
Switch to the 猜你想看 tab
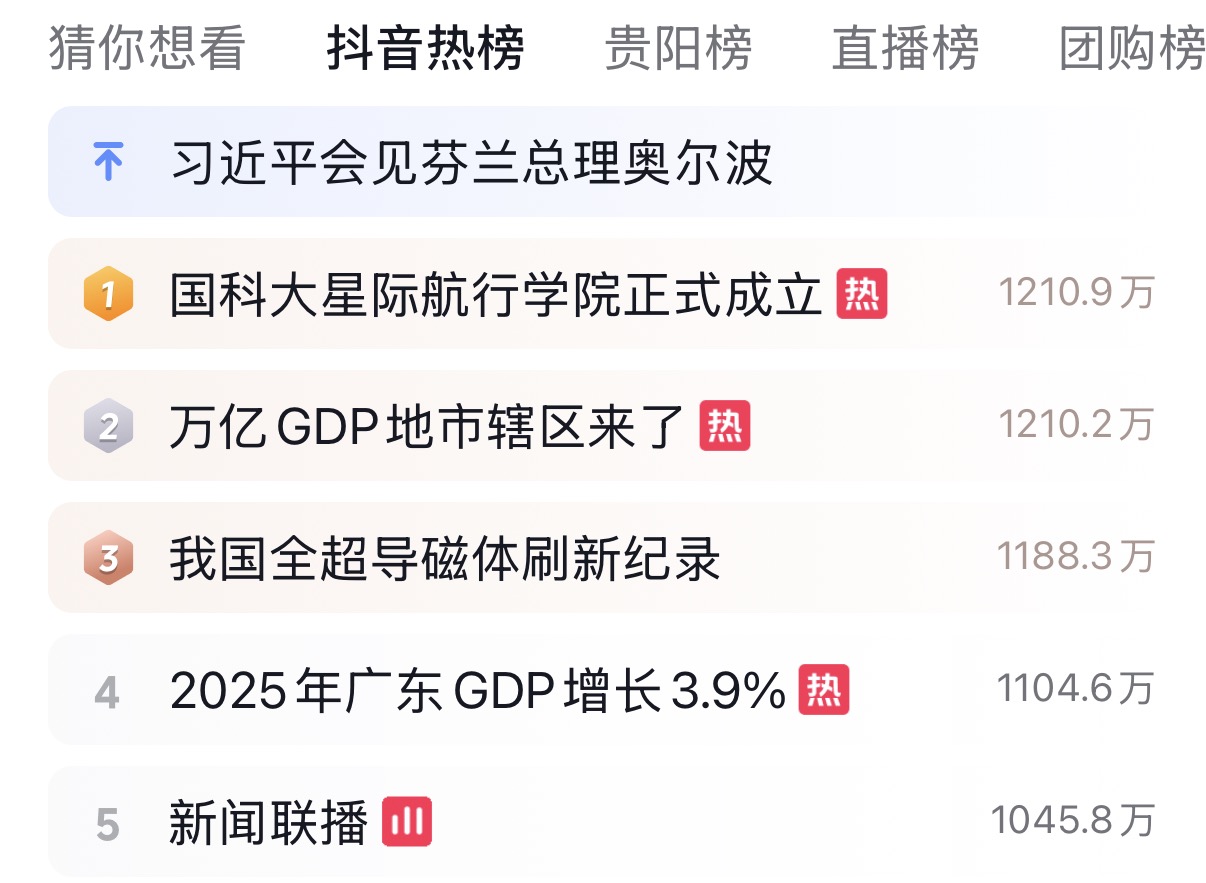coord(146,48)
